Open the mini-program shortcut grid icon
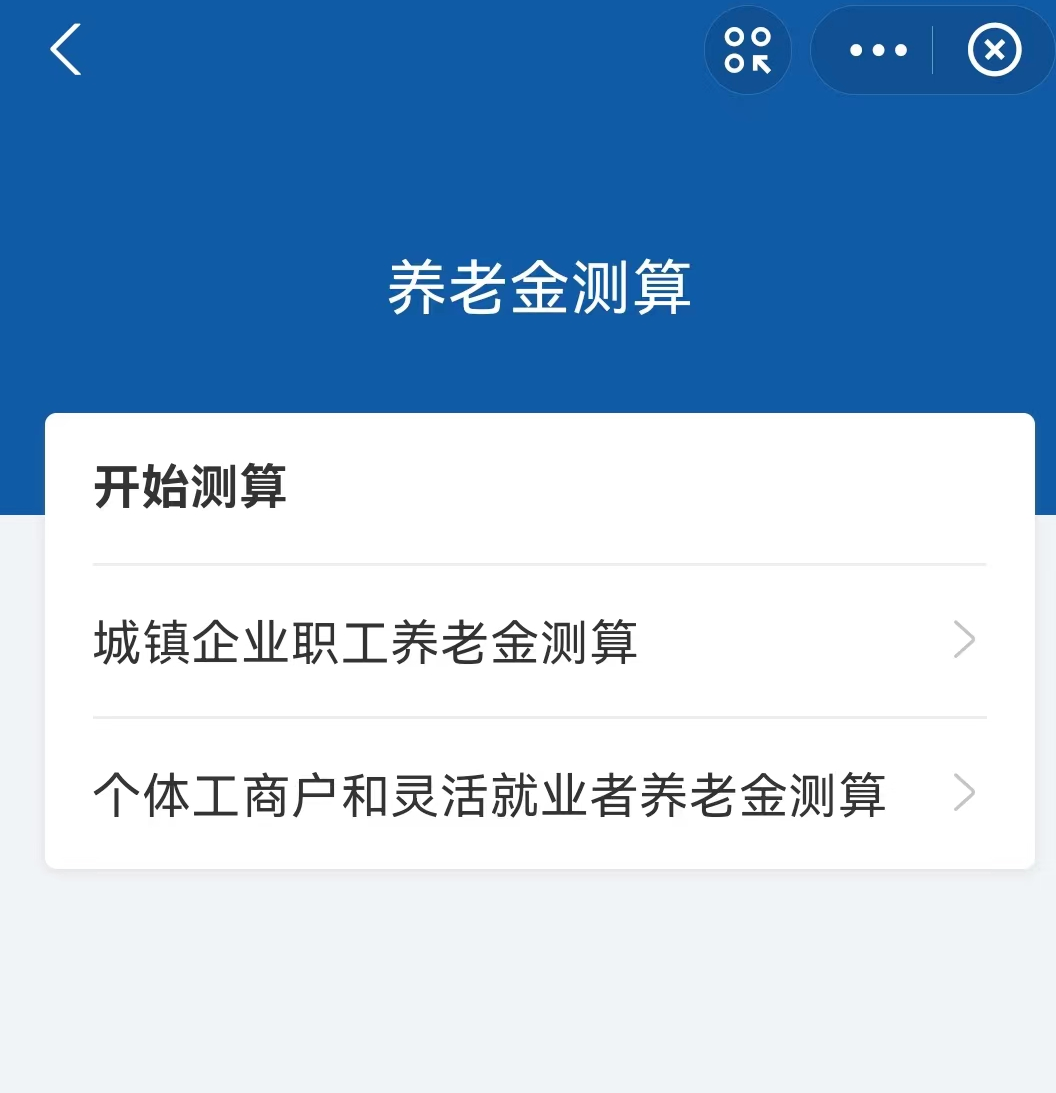Viewport: 1056px width, 1093px height. pyautogui.click(x=747, y=50)
